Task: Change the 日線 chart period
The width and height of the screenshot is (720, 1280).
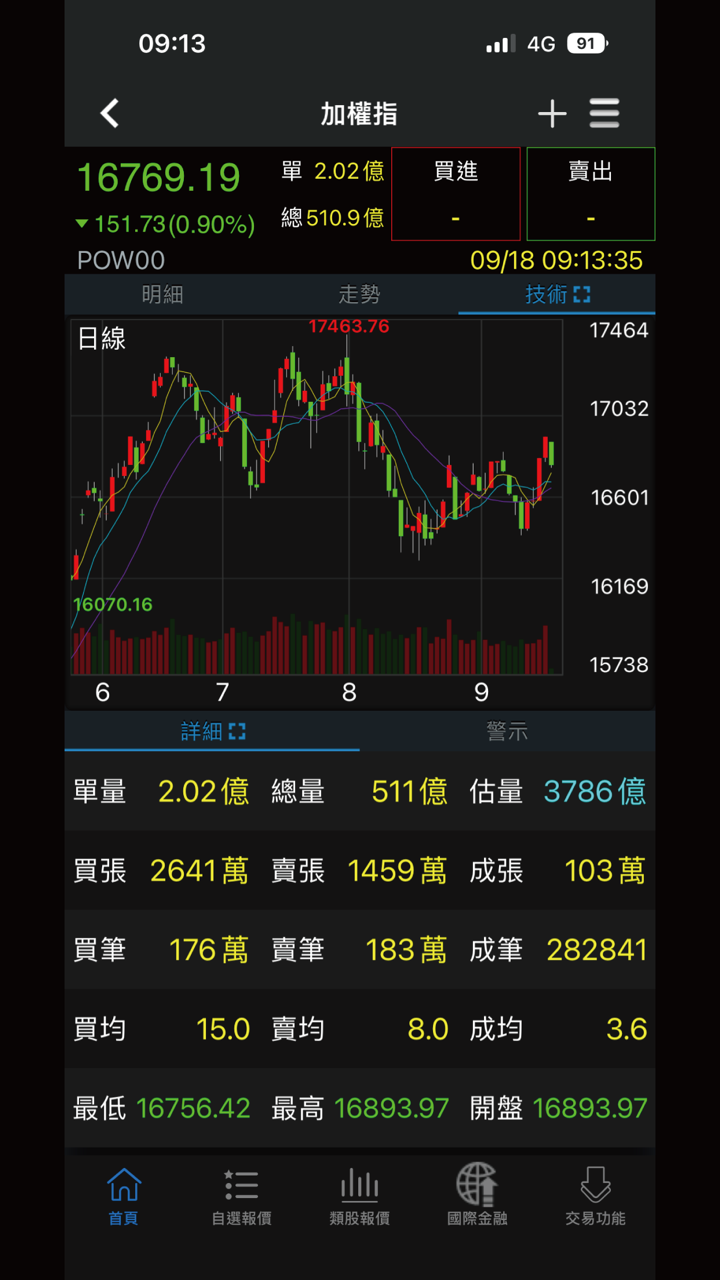Action: 102,339
